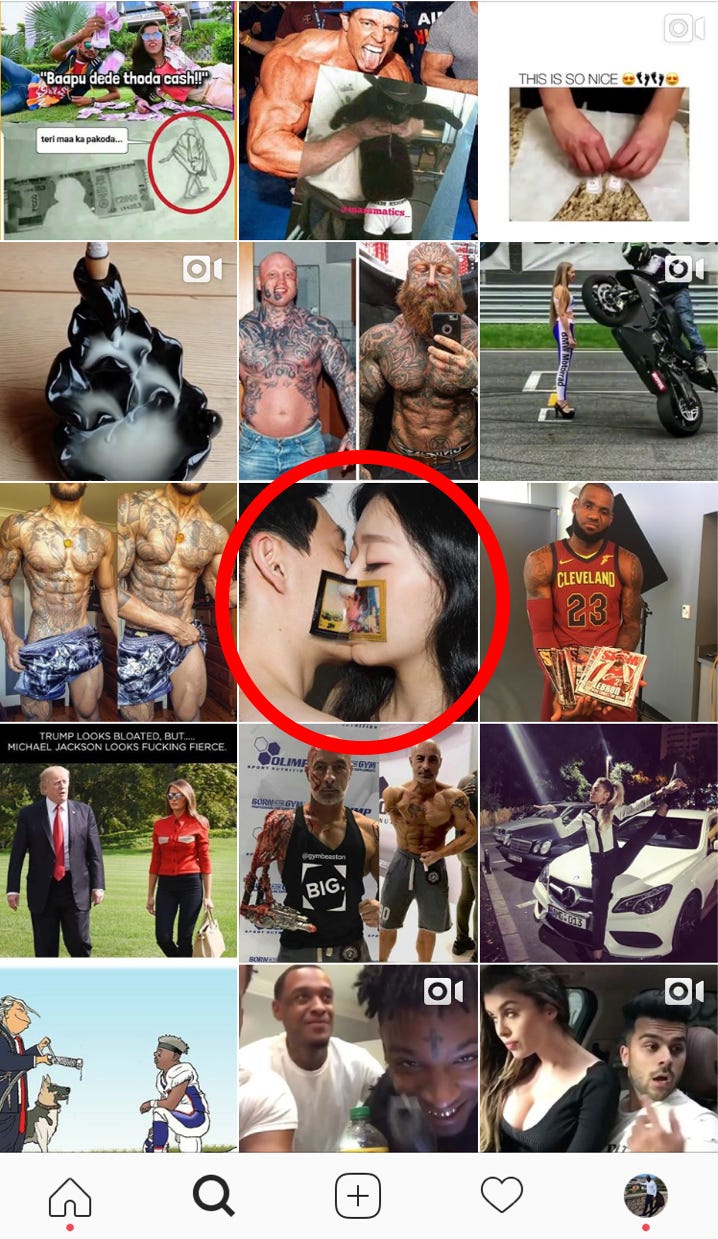Open the muscular man holding black cat post
This screenshot has width=718, height=1239.
tap(358, 120)
